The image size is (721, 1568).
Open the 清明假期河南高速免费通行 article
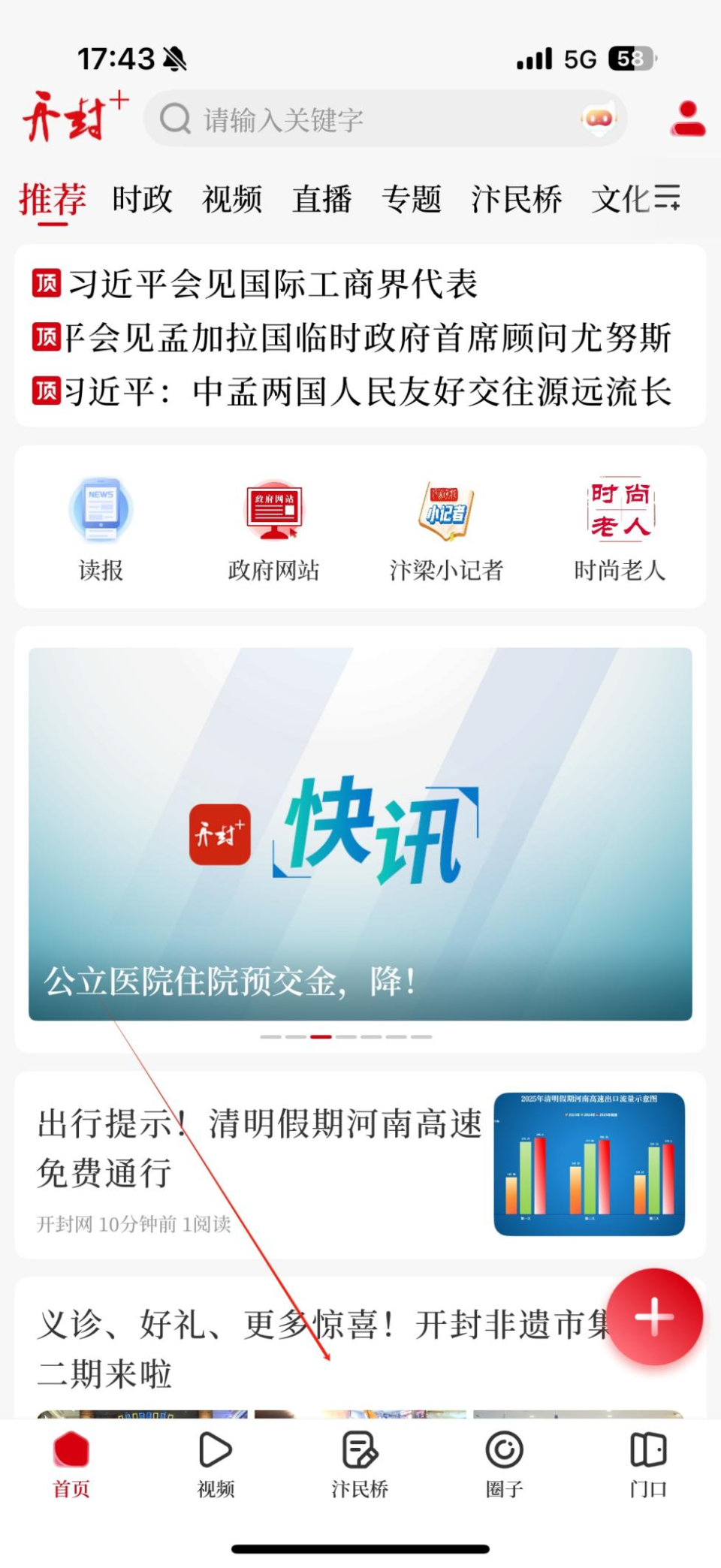(x=259, y=1149)
